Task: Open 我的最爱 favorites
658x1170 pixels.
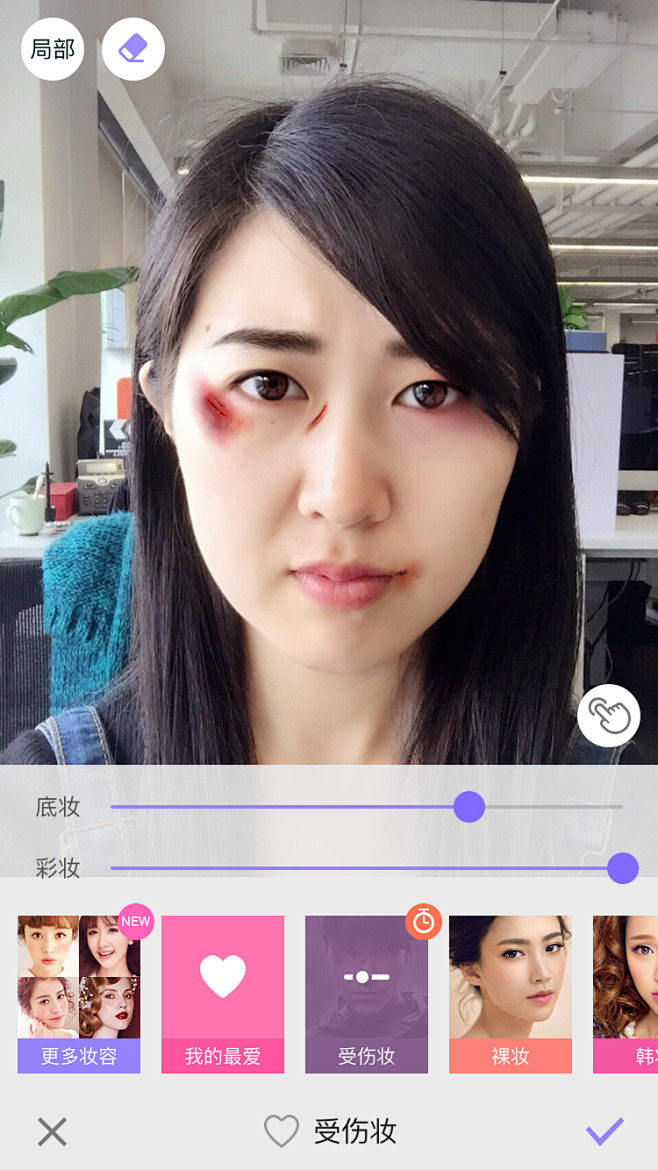Action: point(223,994)
